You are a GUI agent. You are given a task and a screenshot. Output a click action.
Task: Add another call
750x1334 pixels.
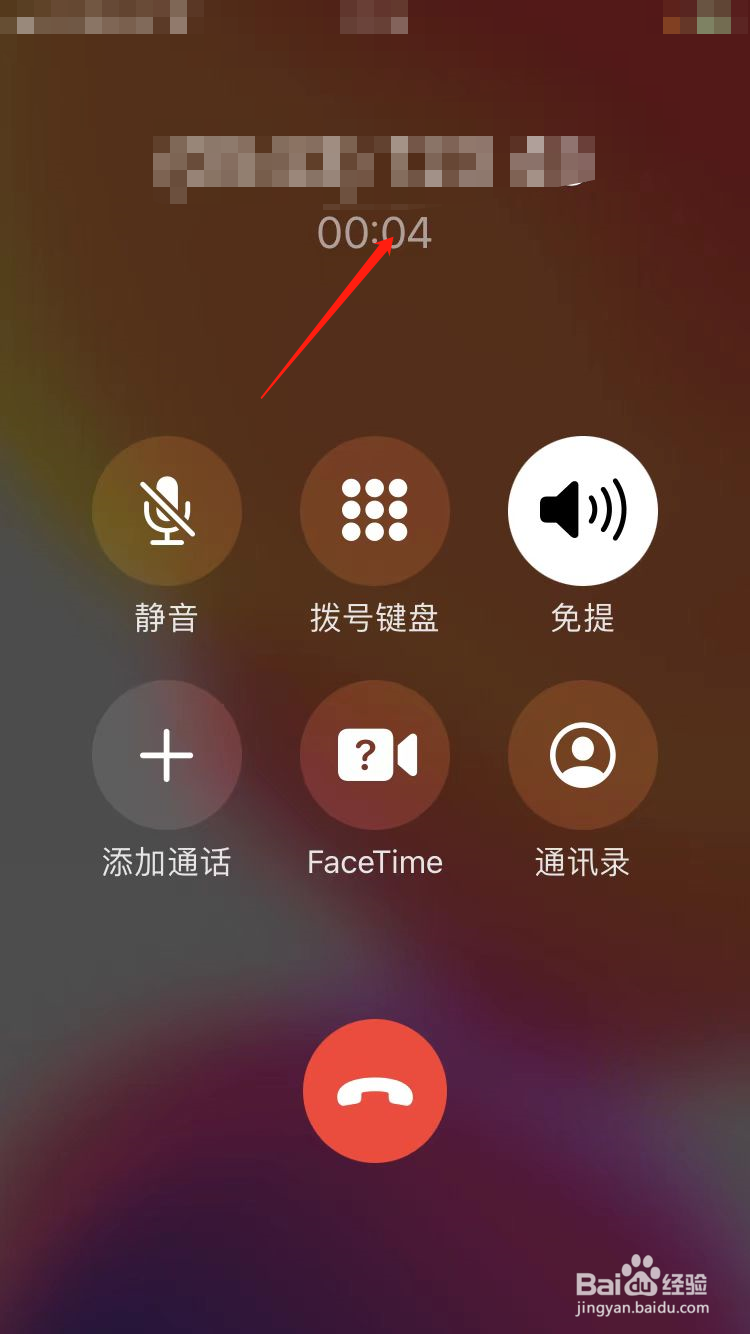coord(167,756)
